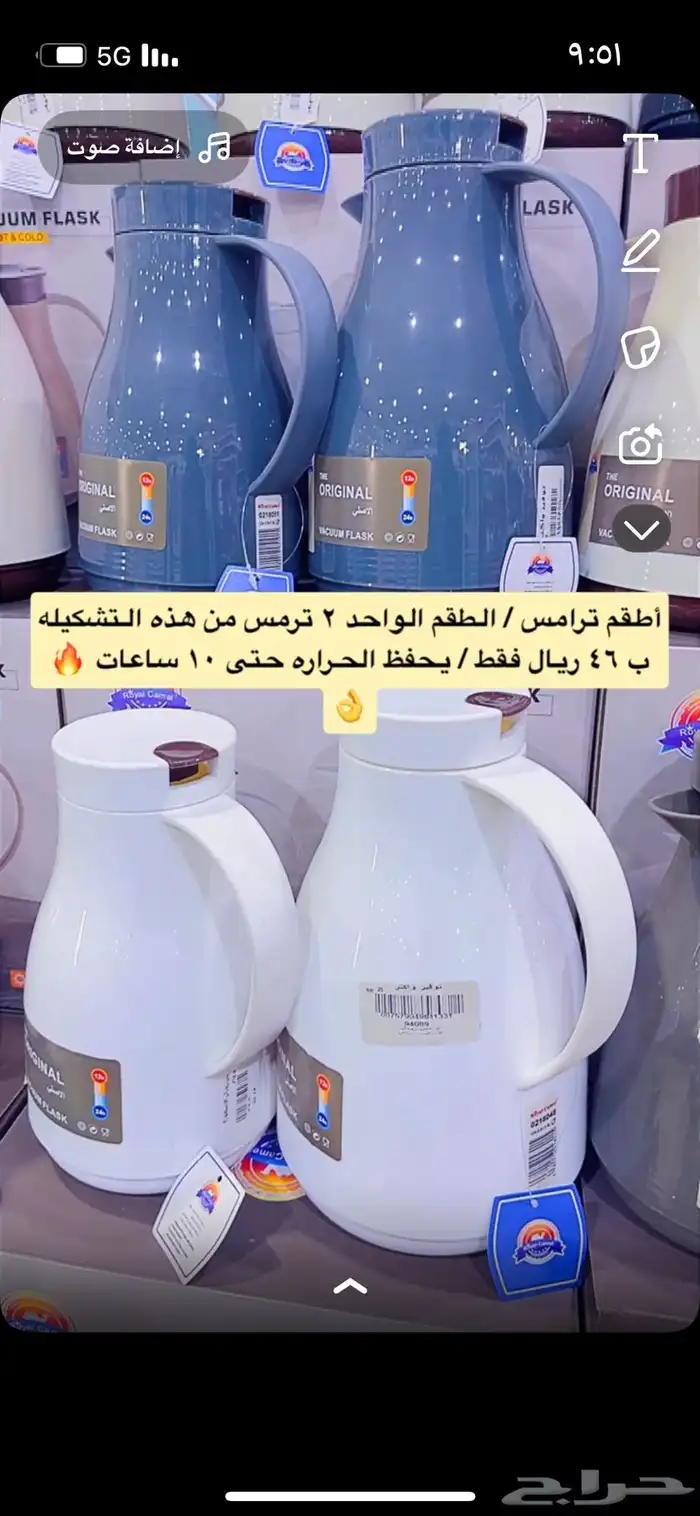Open the text tool
The height and width of the screenshot is (1516, 700).
[x=640, y=153]
